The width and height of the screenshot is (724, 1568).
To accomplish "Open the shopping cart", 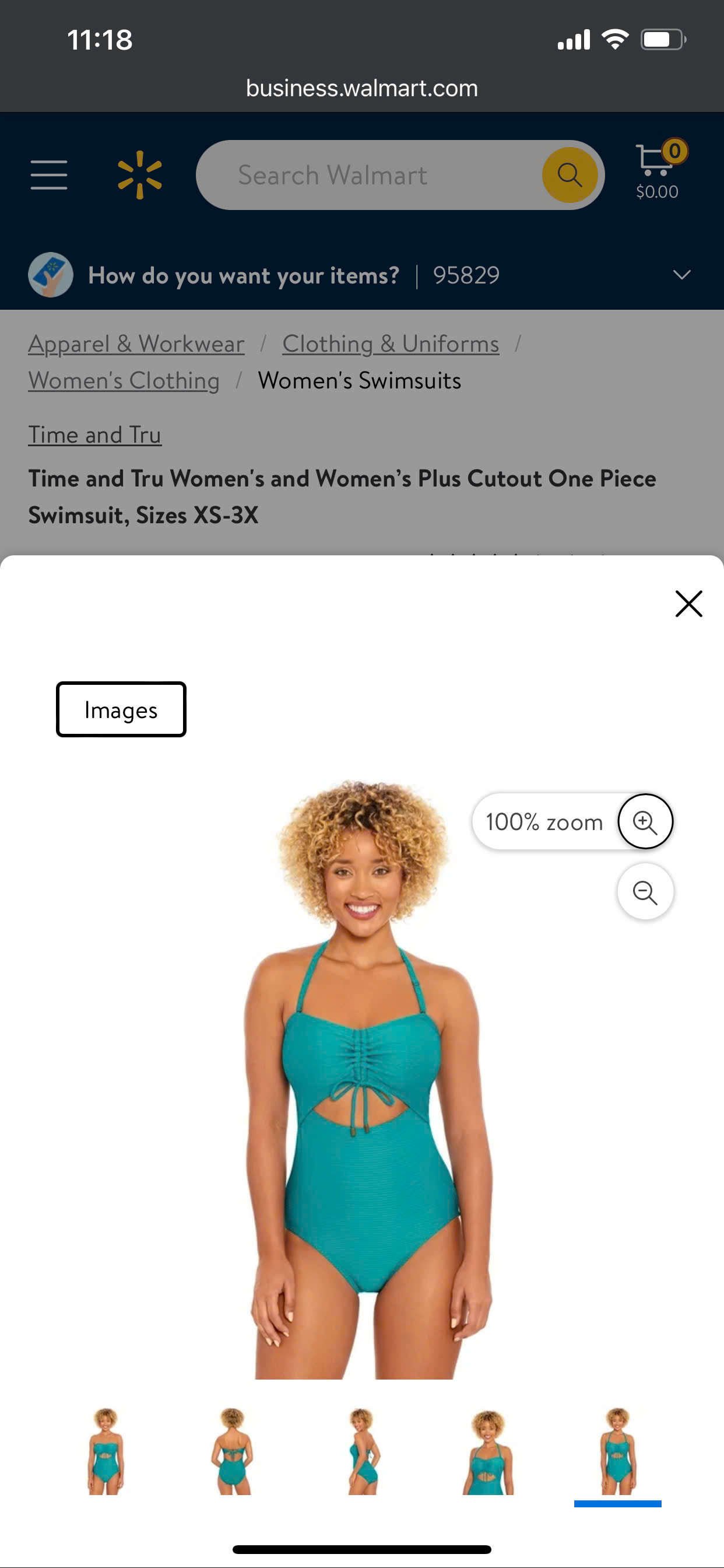I will [659, 171].
